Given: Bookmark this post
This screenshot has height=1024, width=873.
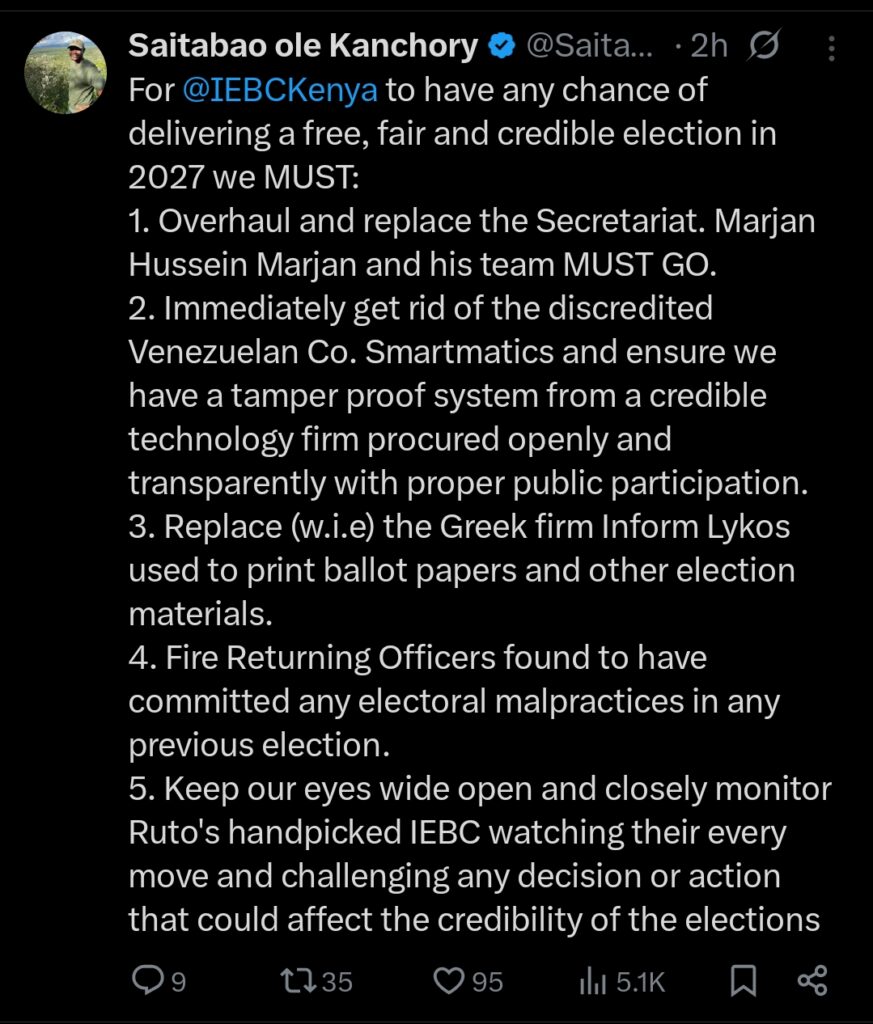Looking at the screenshot, I should pos(743,981).
